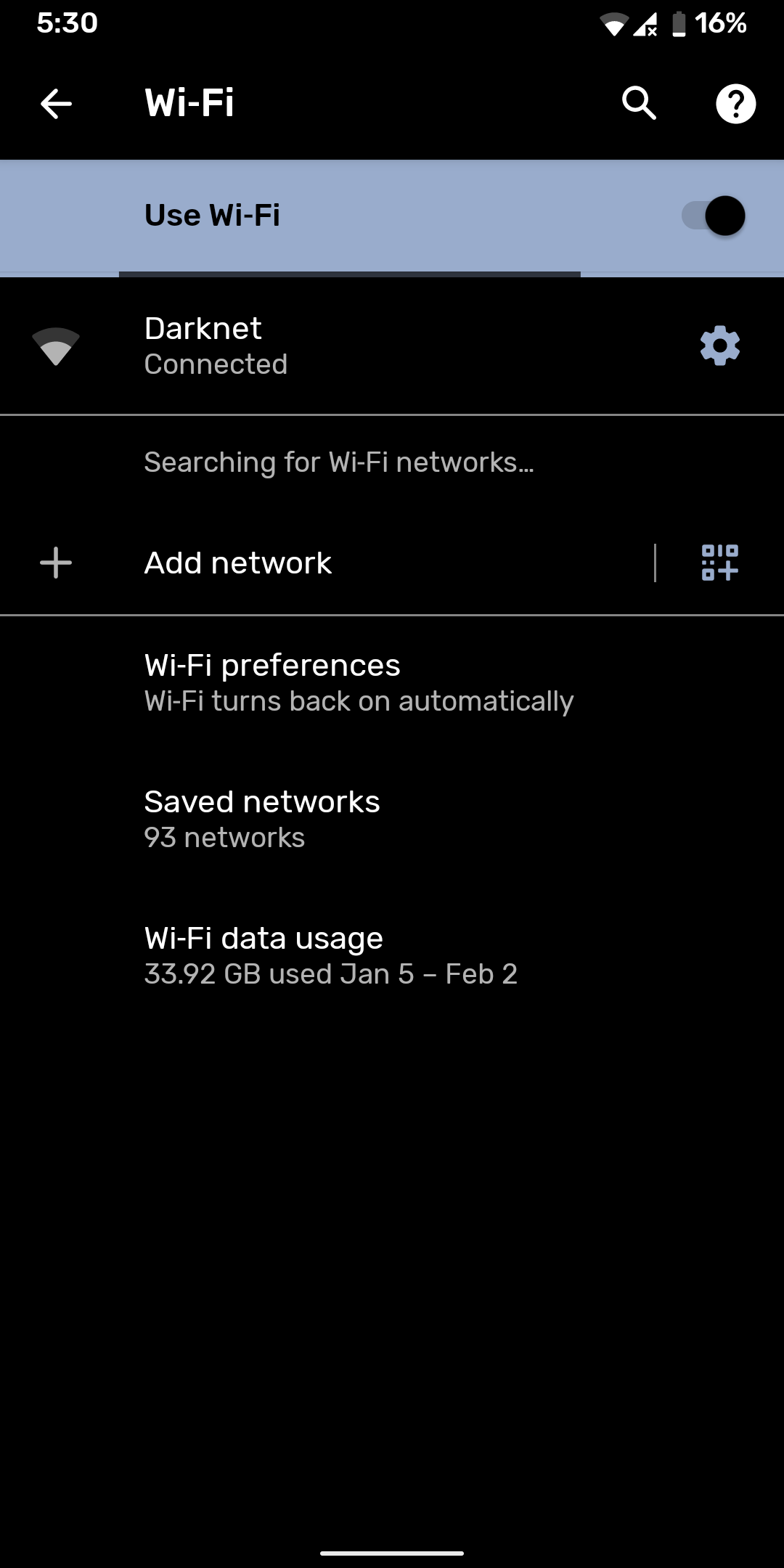Open the search icon
Screen dimensions: 784x1568
[x=639, y=103]
